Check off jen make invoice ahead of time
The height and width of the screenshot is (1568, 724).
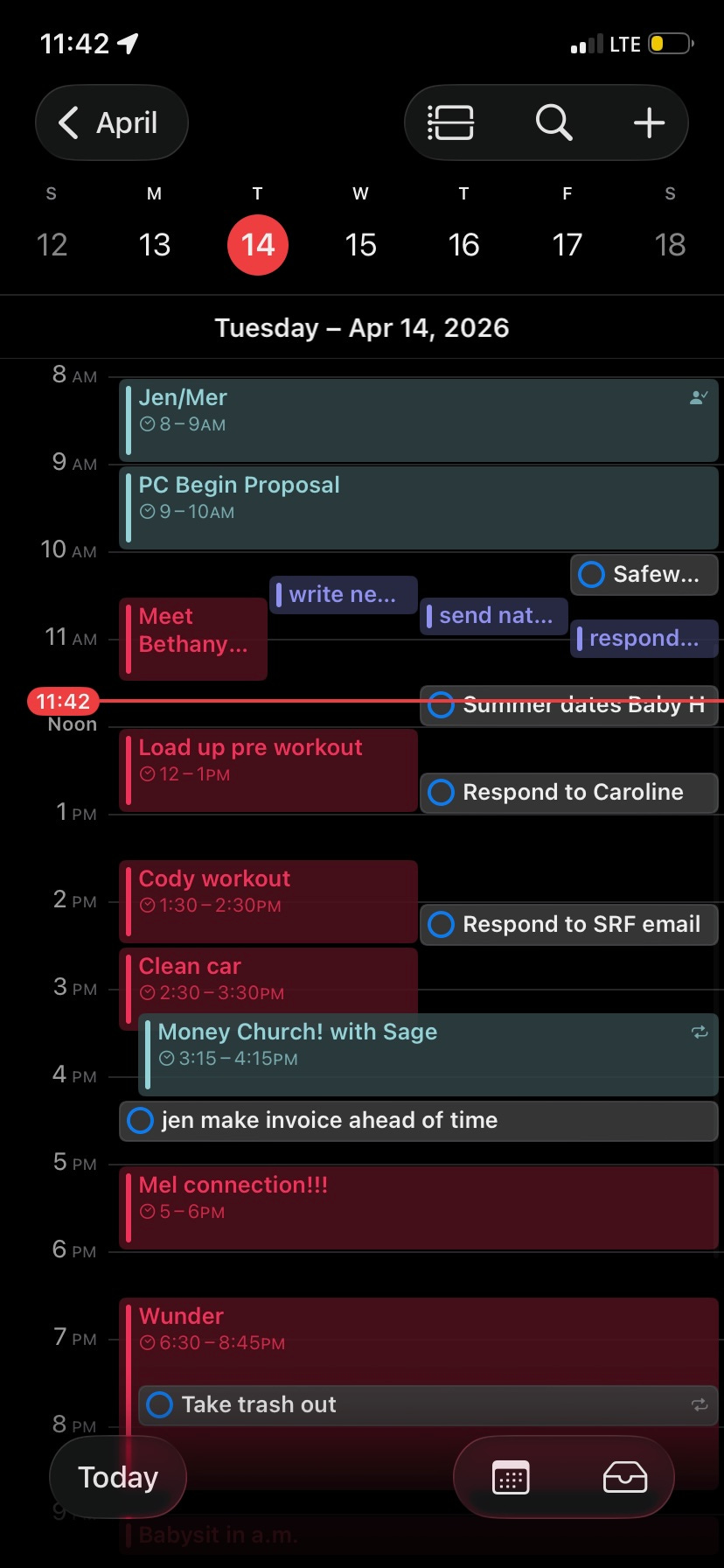141,1121
